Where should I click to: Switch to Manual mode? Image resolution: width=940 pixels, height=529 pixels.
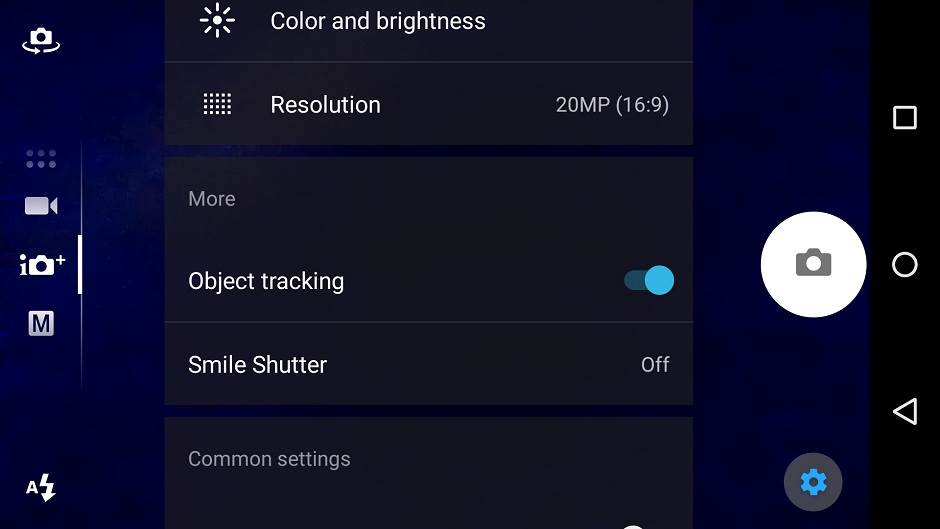coord(41,323)
